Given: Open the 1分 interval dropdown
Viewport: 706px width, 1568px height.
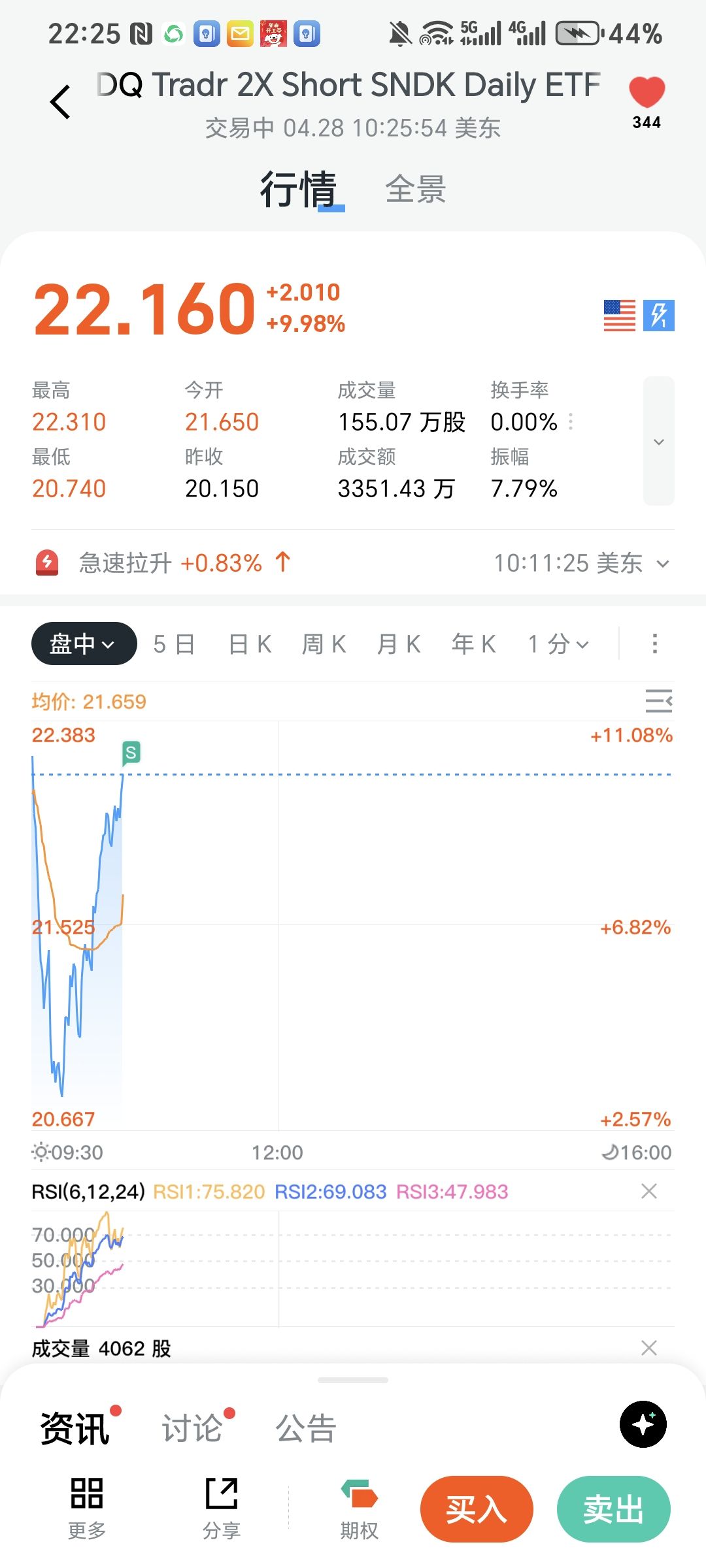Looking at the screenshot, I should [558, 644].
